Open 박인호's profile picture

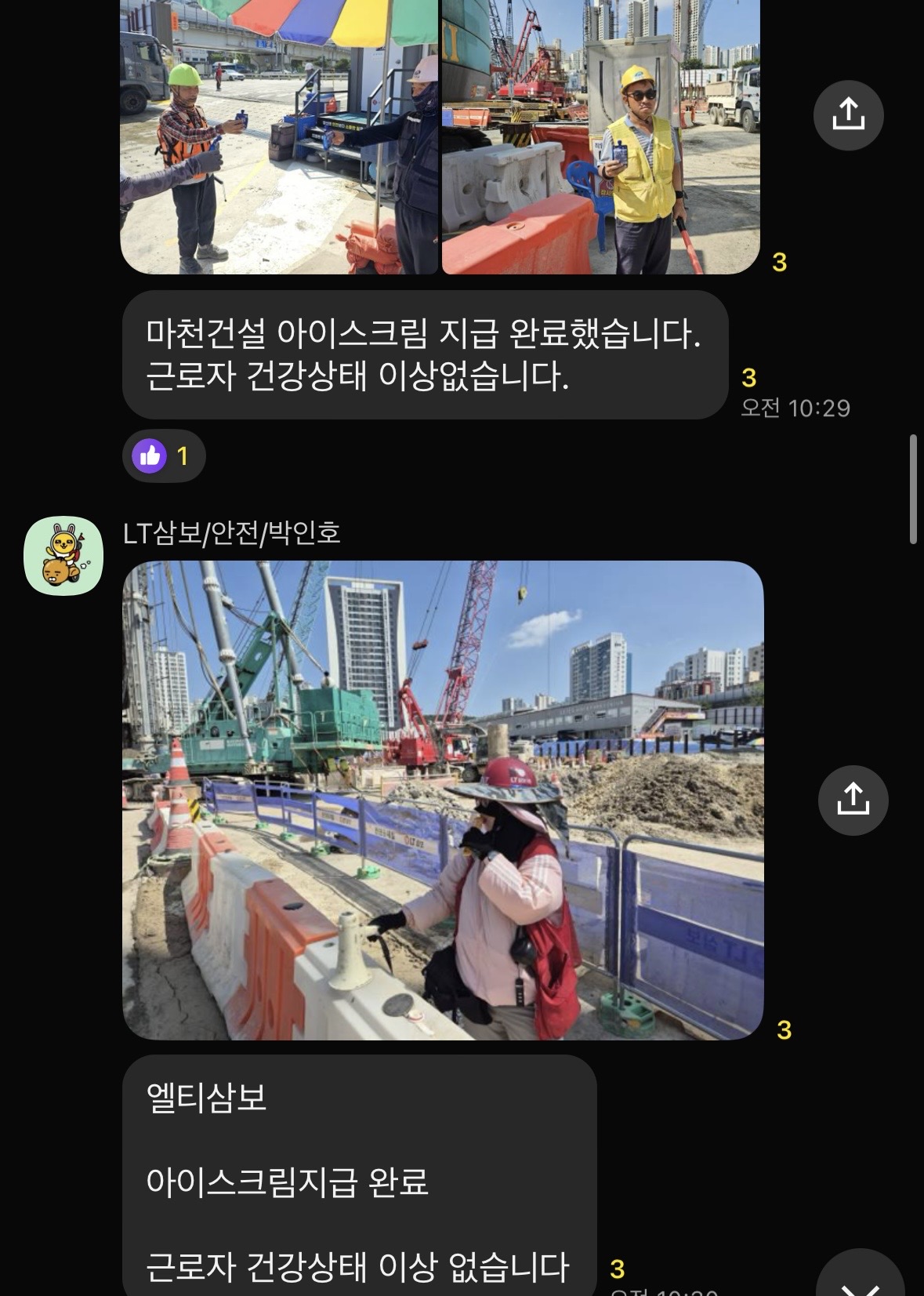tap(63, 555)
